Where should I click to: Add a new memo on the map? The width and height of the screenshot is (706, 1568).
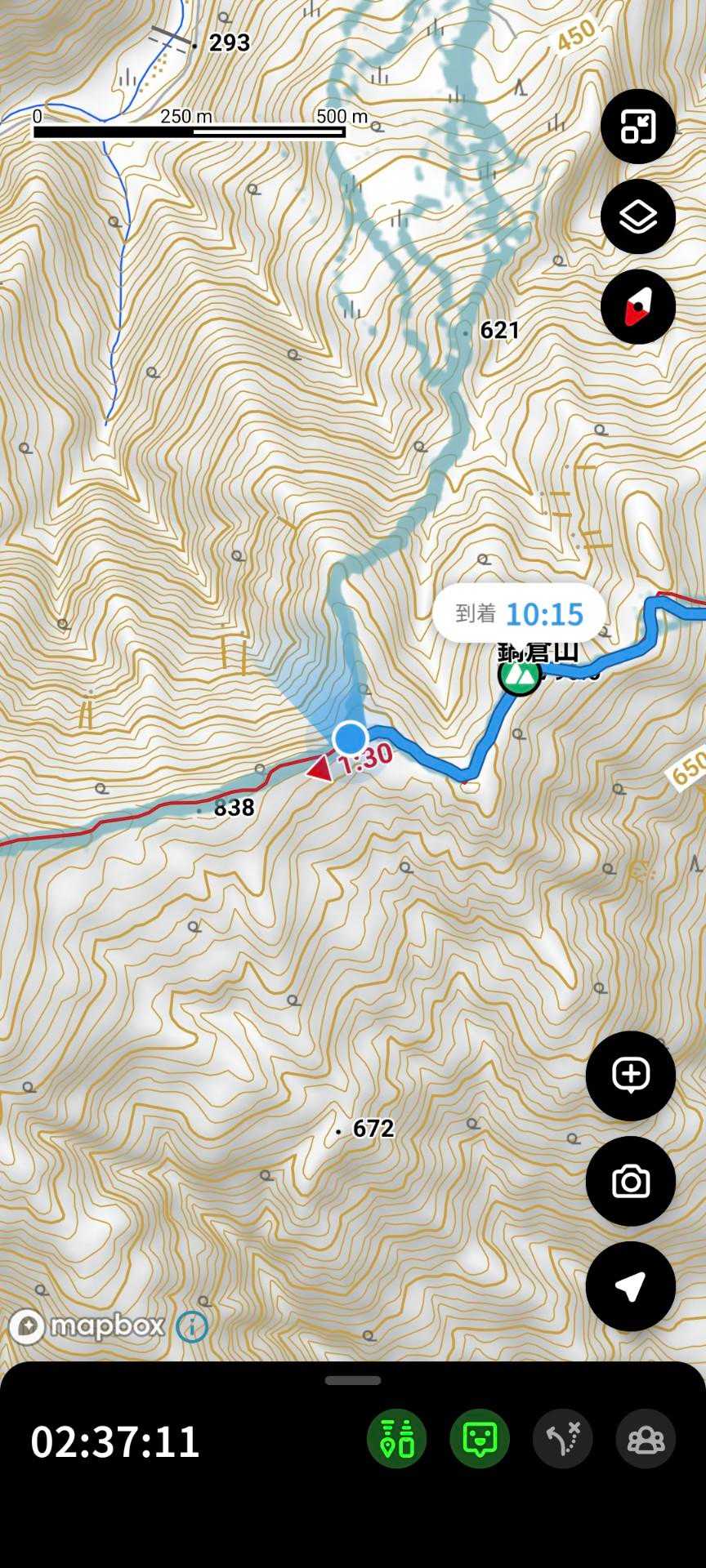[630, 1076]
